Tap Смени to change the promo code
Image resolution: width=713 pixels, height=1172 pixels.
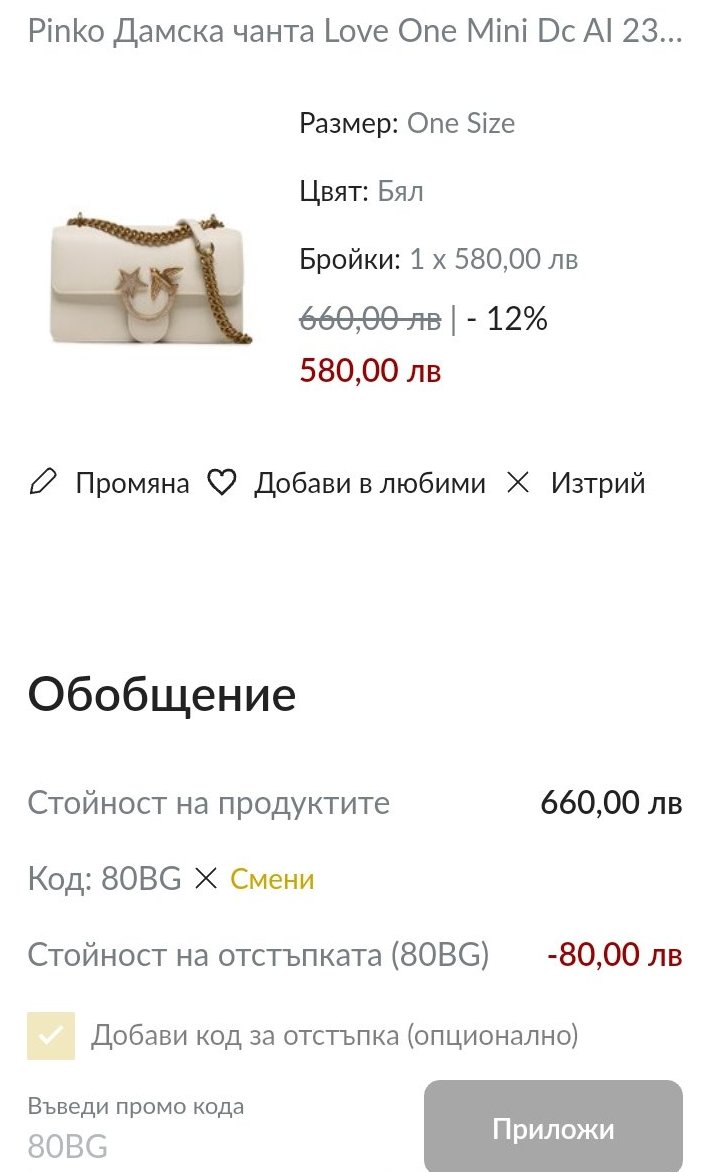(272, 879)
